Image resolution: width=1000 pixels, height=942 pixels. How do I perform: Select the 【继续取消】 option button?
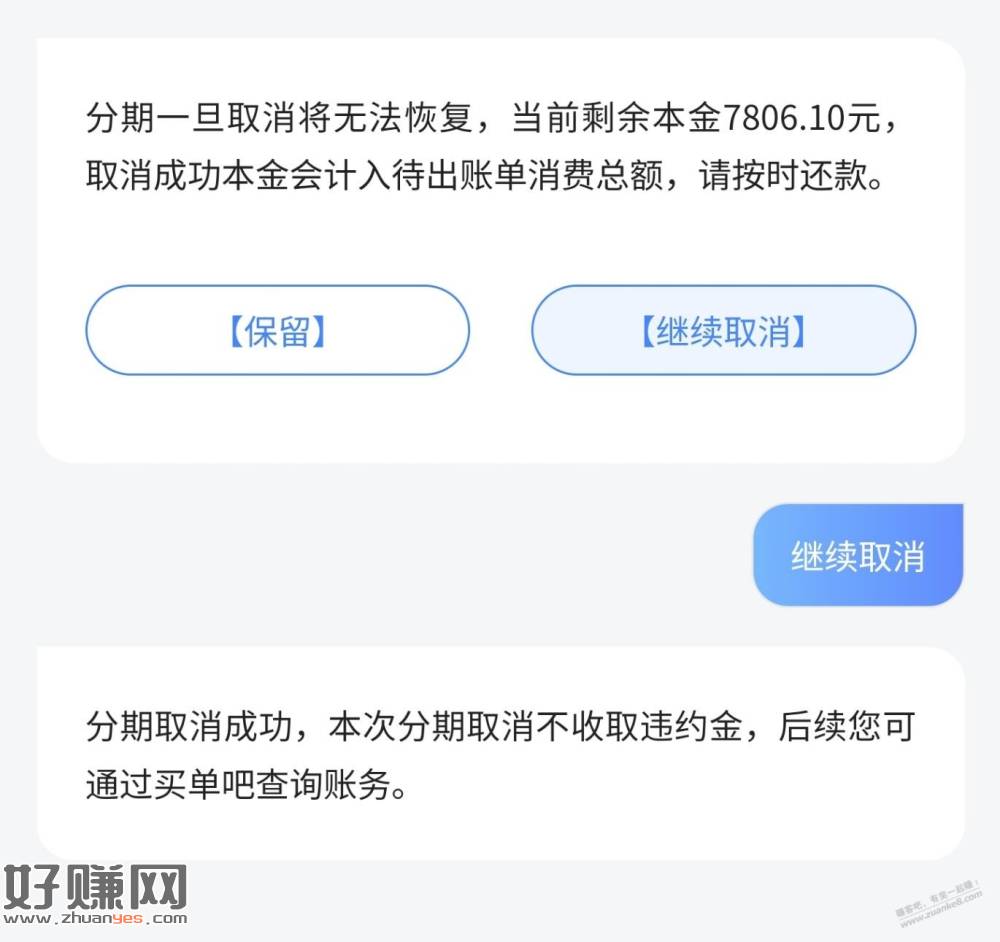click(x=723, y=331)
